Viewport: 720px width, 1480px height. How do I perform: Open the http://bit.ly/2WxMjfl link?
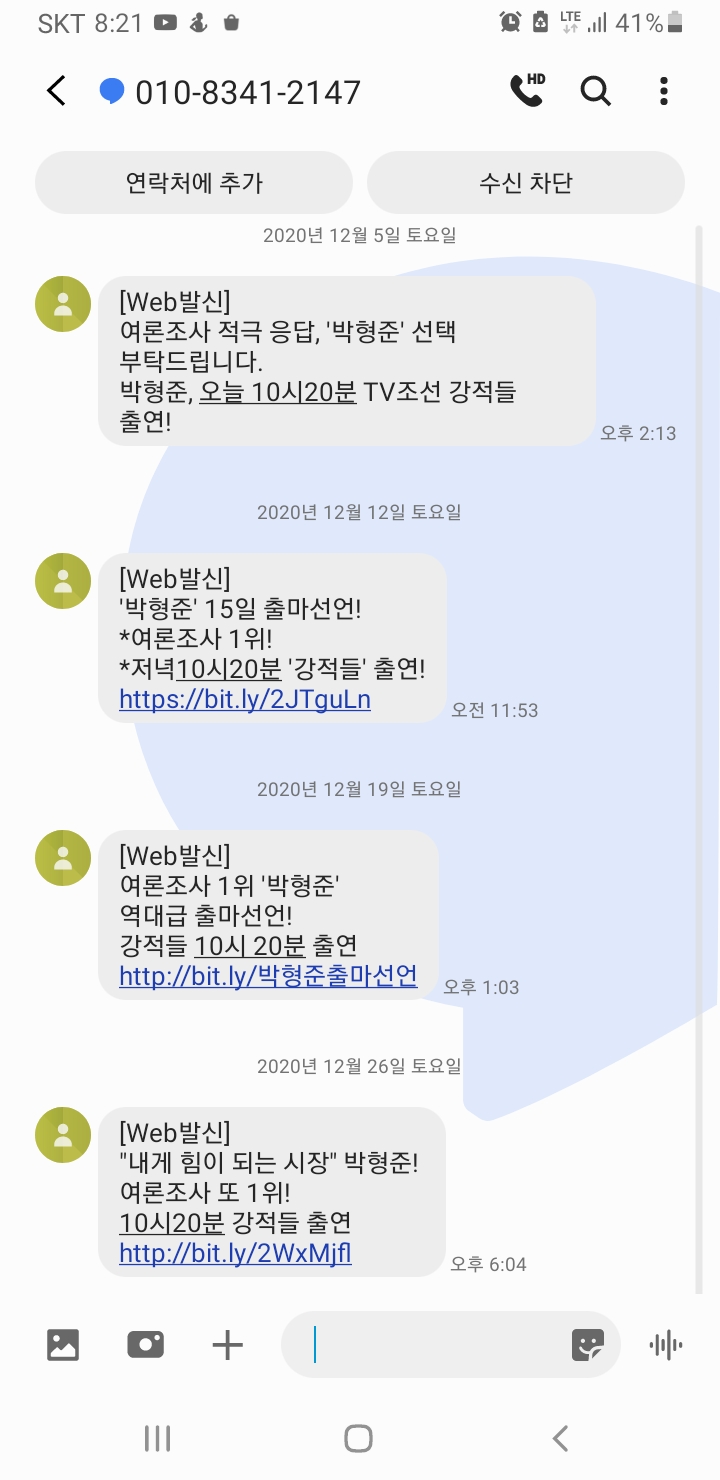[x=235, y=1253]
